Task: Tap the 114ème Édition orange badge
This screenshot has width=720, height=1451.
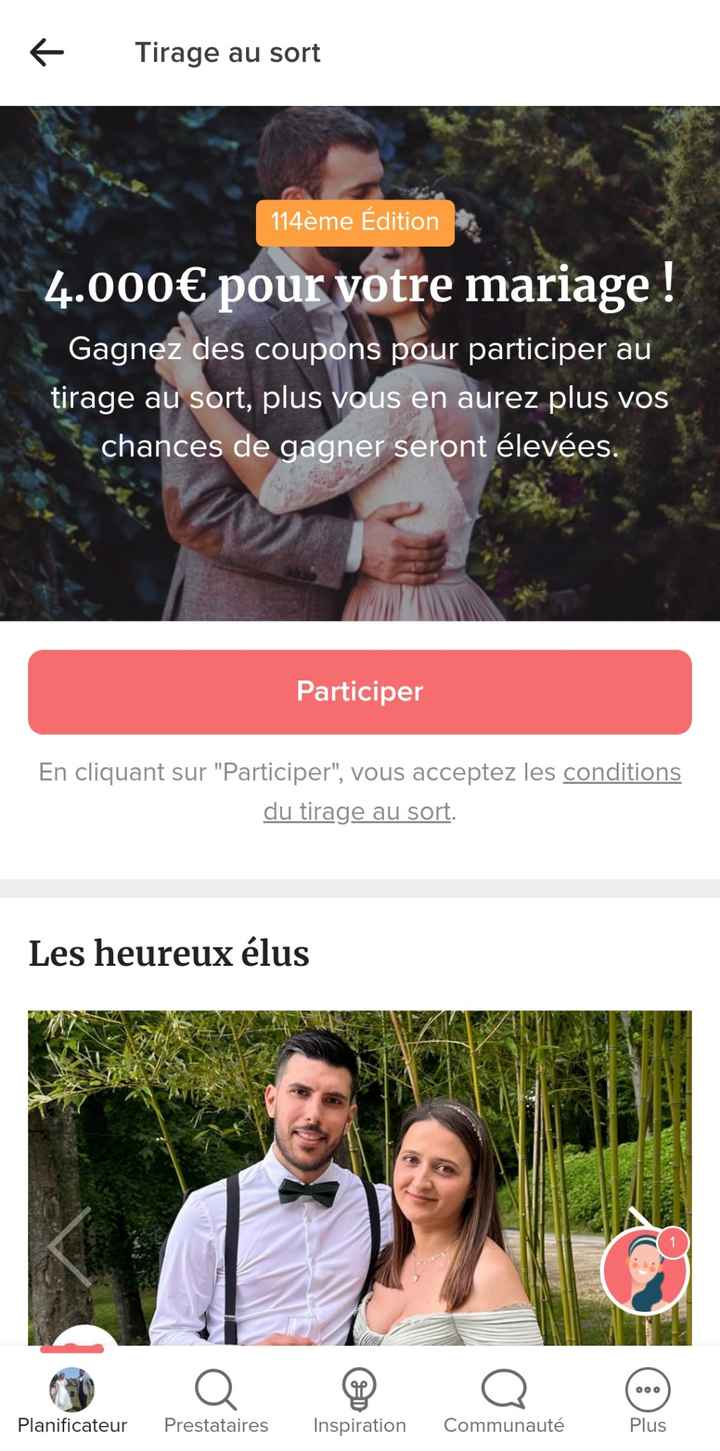Action: (x=354, y=222)
